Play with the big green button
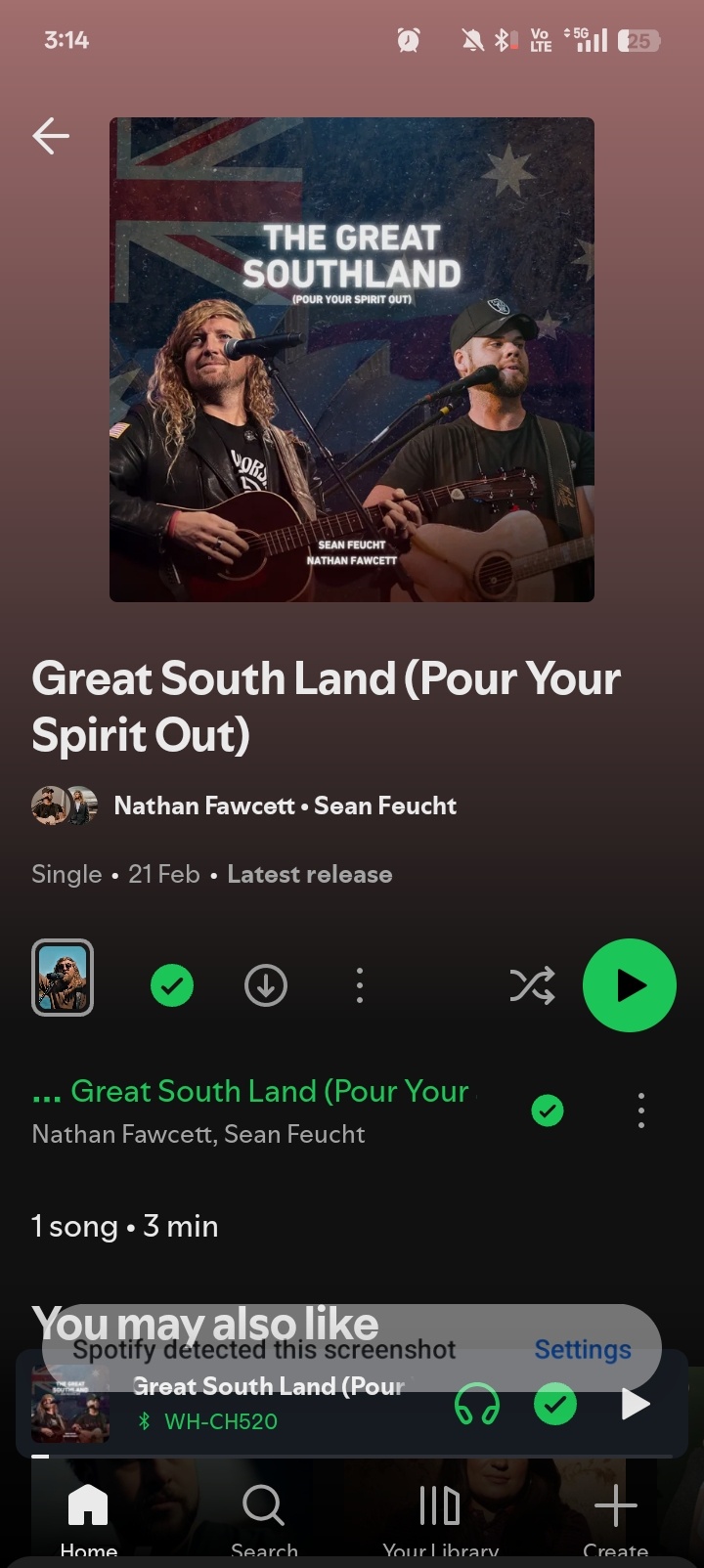Viewport: 704px width, 1568px height. click(x=629, y=985)
